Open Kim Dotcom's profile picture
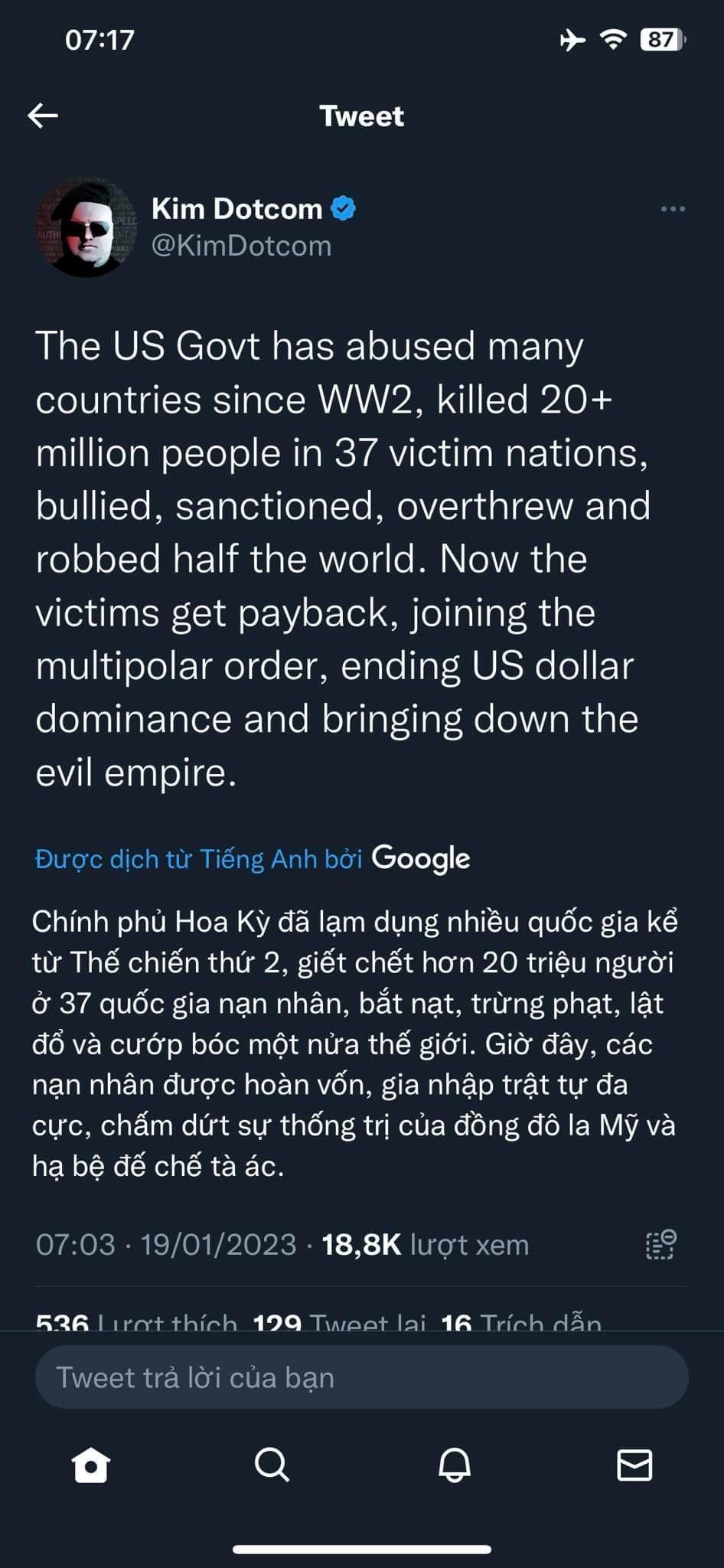This screenshot has width=724, height=1568. coord(85,227)
